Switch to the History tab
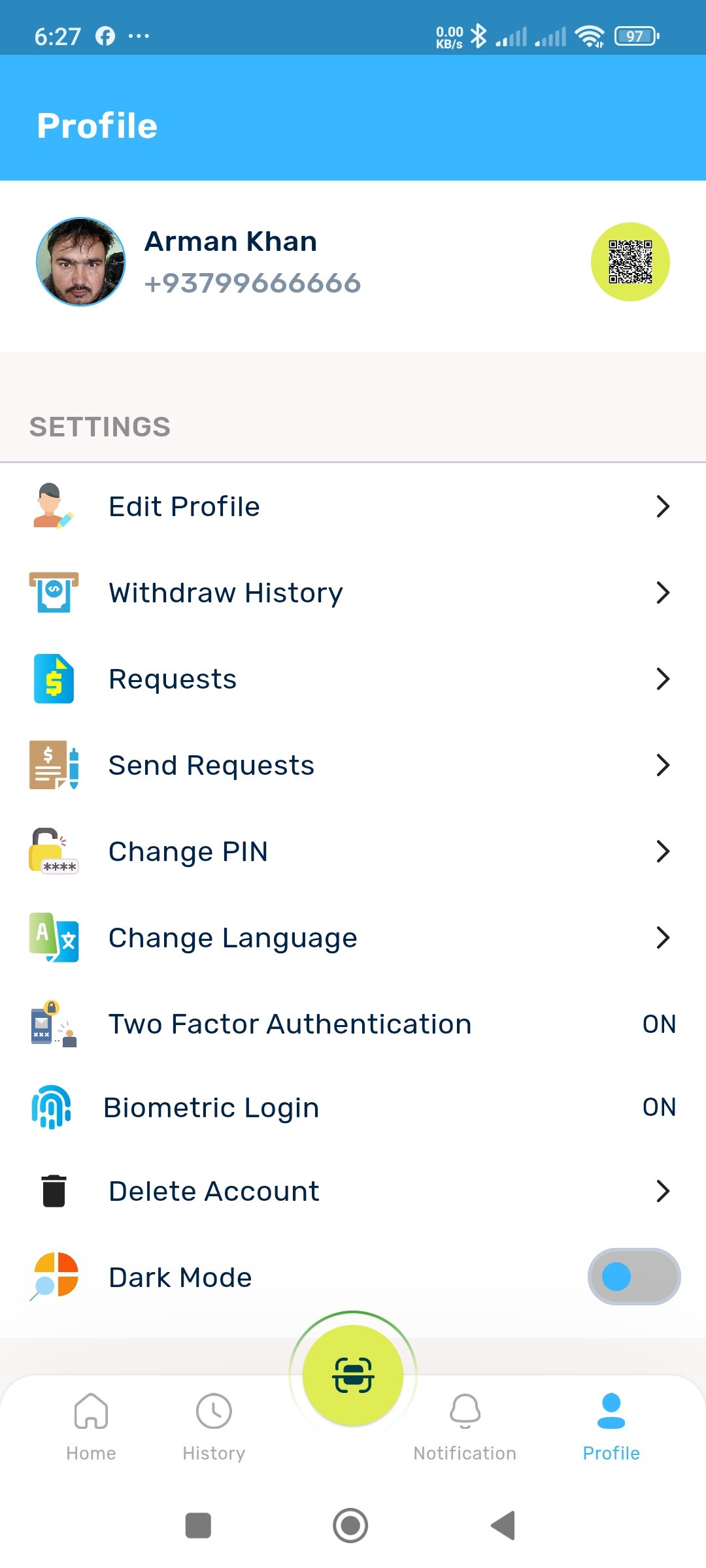 pos(214,1426)
